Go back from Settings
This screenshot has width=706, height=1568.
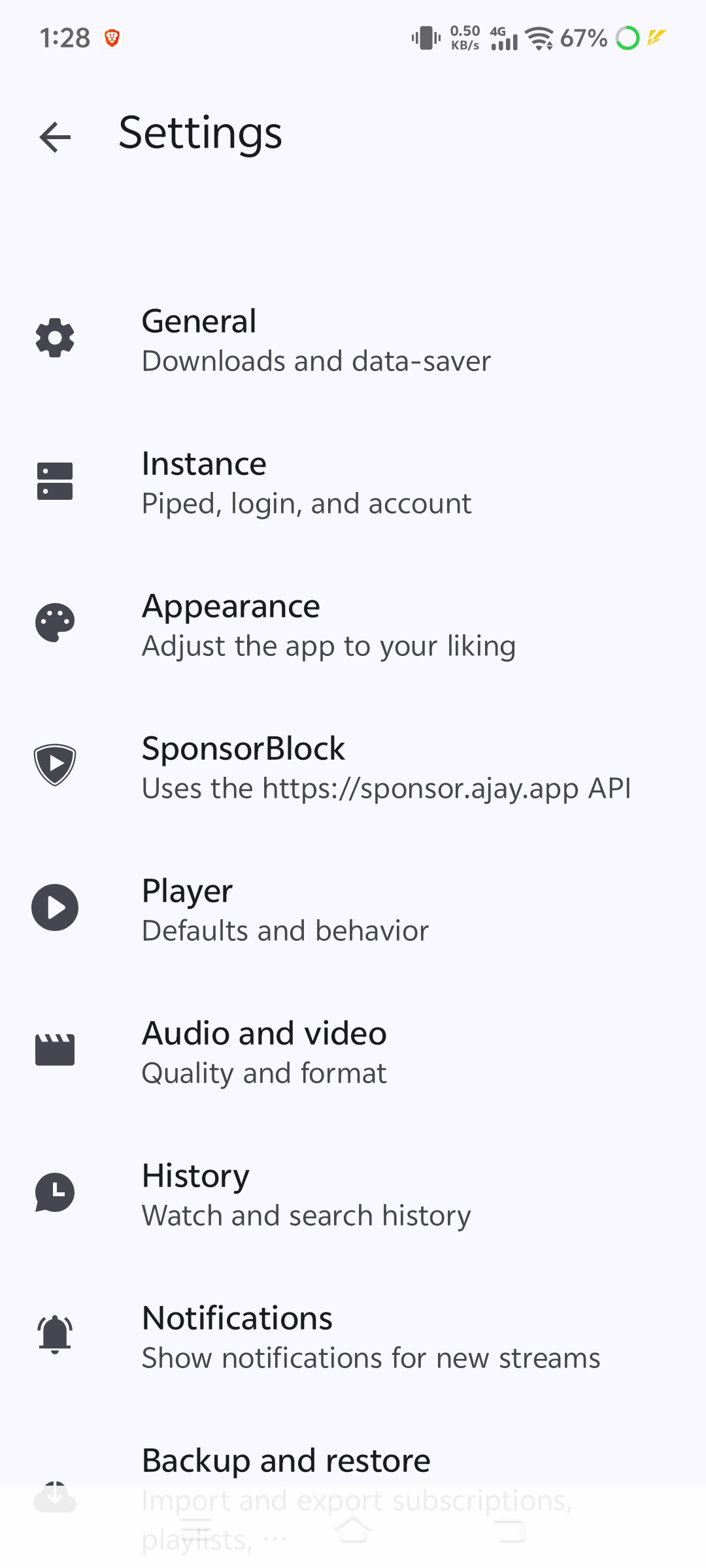point(55,137)
